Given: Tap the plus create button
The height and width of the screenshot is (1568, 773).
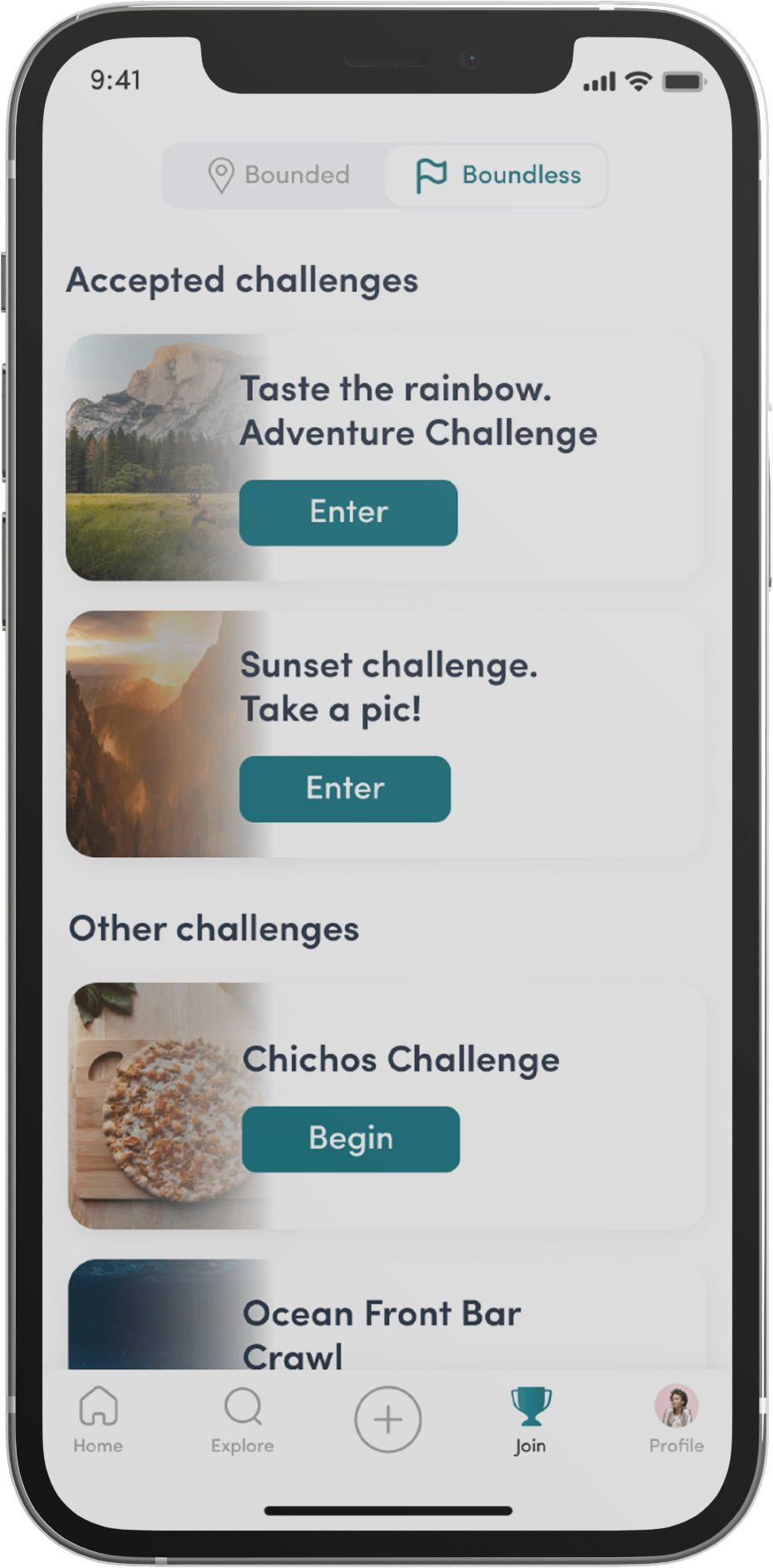Looking at the screenshot, I should pyautogui.click(x=387, y=1419).
